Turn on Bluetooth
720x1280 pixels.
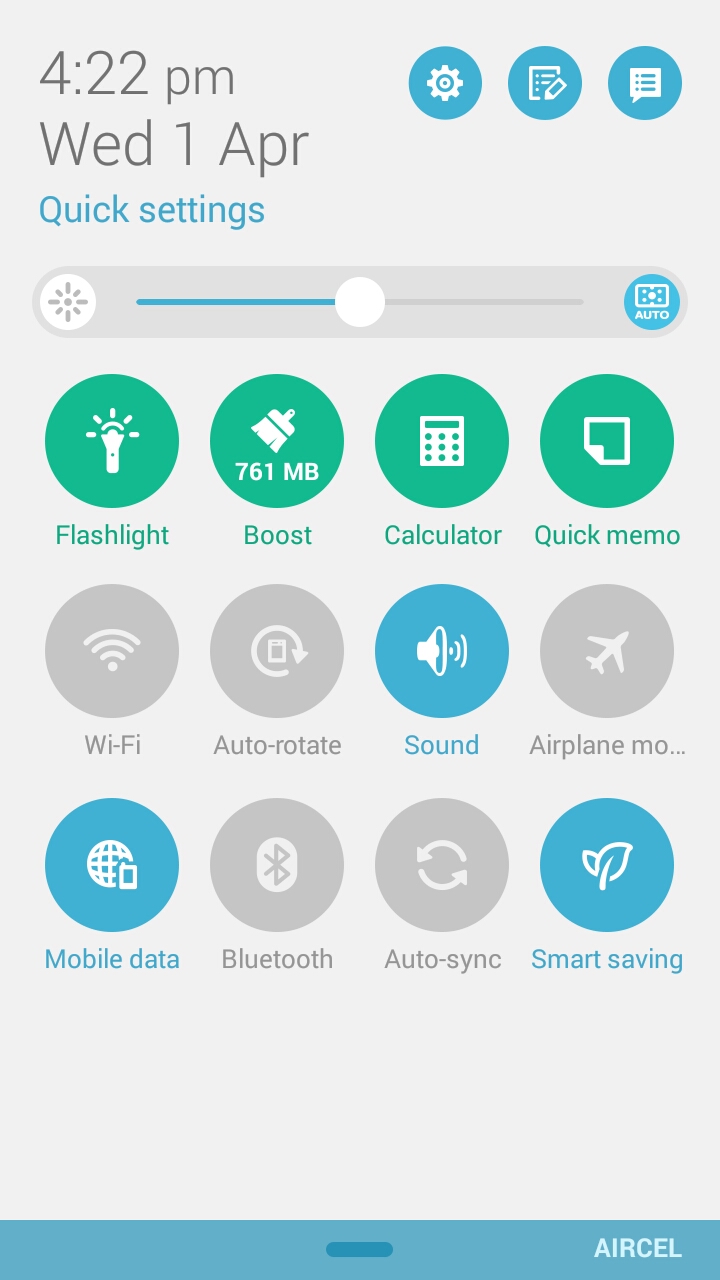tap(277, 865)
